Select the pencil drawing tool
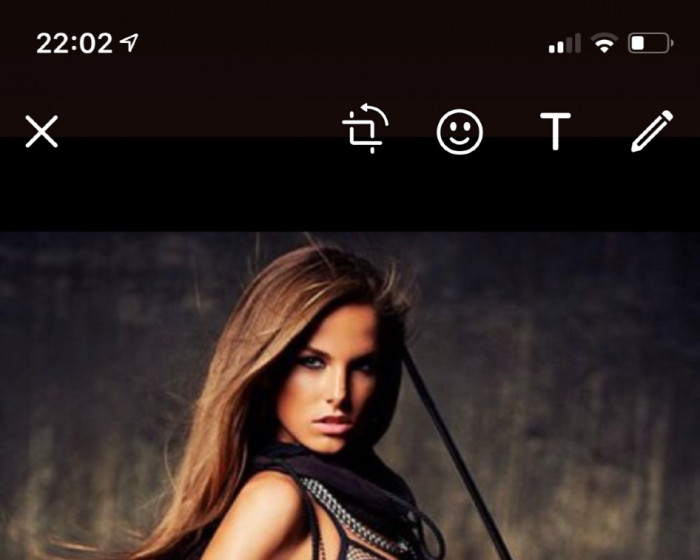This screenshot has width=700, height=560. pyautogui.click(x=651, y=131)
